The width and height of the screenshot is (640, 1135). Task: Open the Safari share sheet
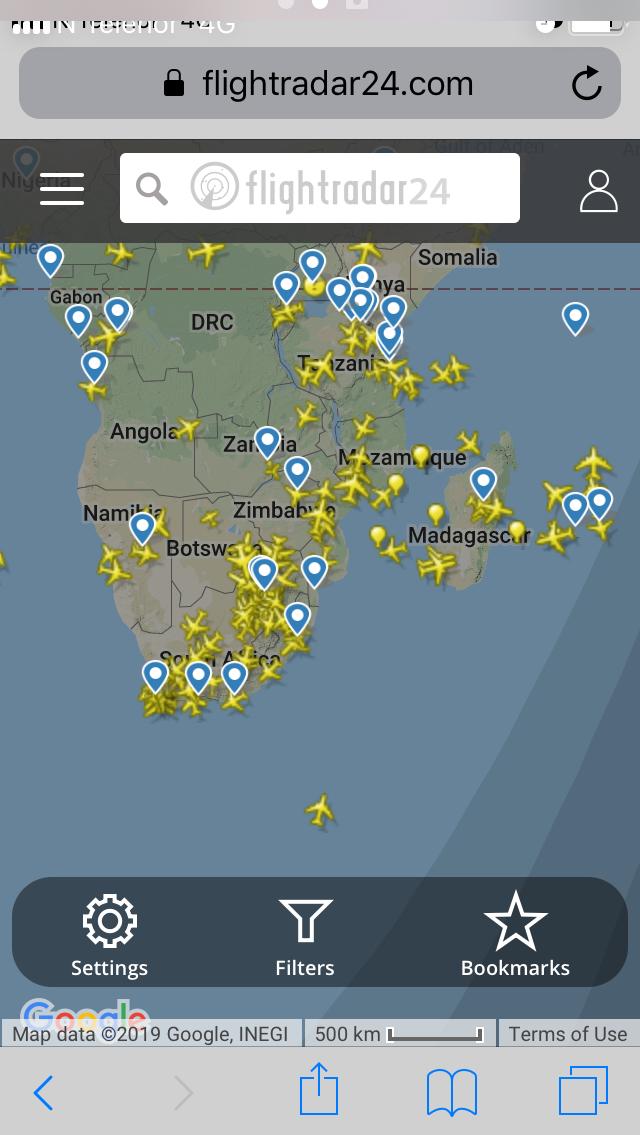(x=319, y=1088)
